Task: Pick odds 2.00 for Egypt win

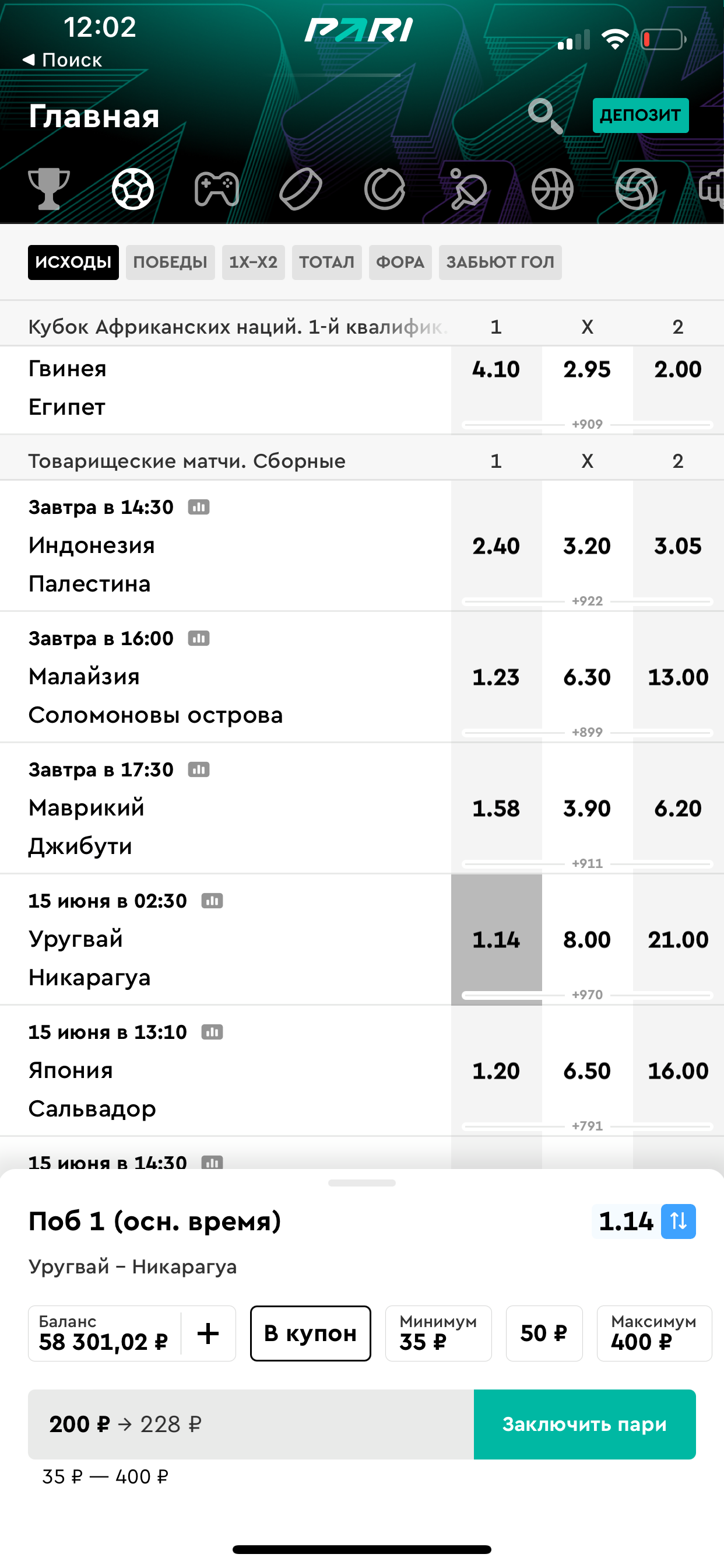Action: (x=678, y=369)
